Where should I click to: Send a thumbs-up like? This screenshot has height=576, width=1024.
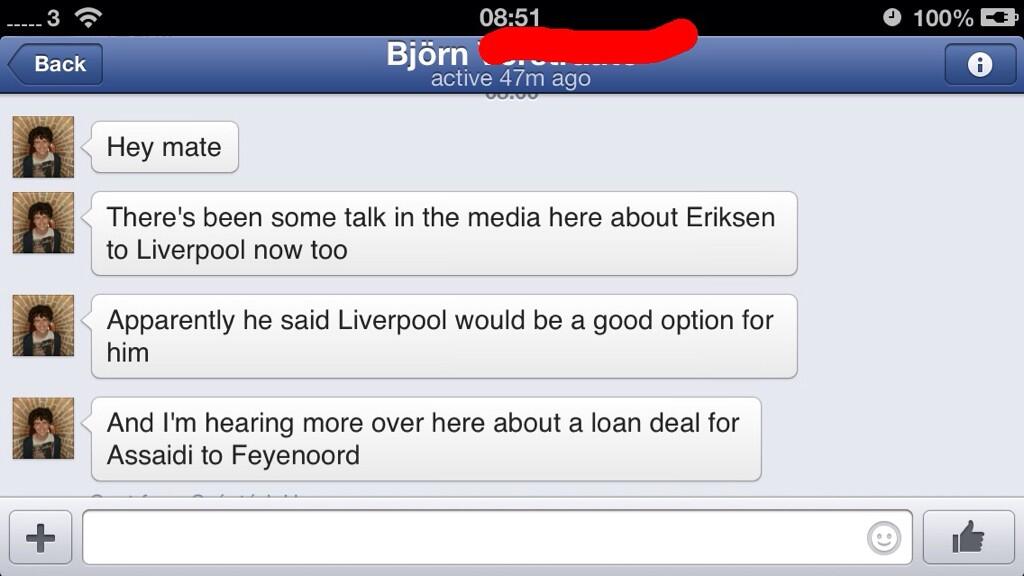pos(967,538)
